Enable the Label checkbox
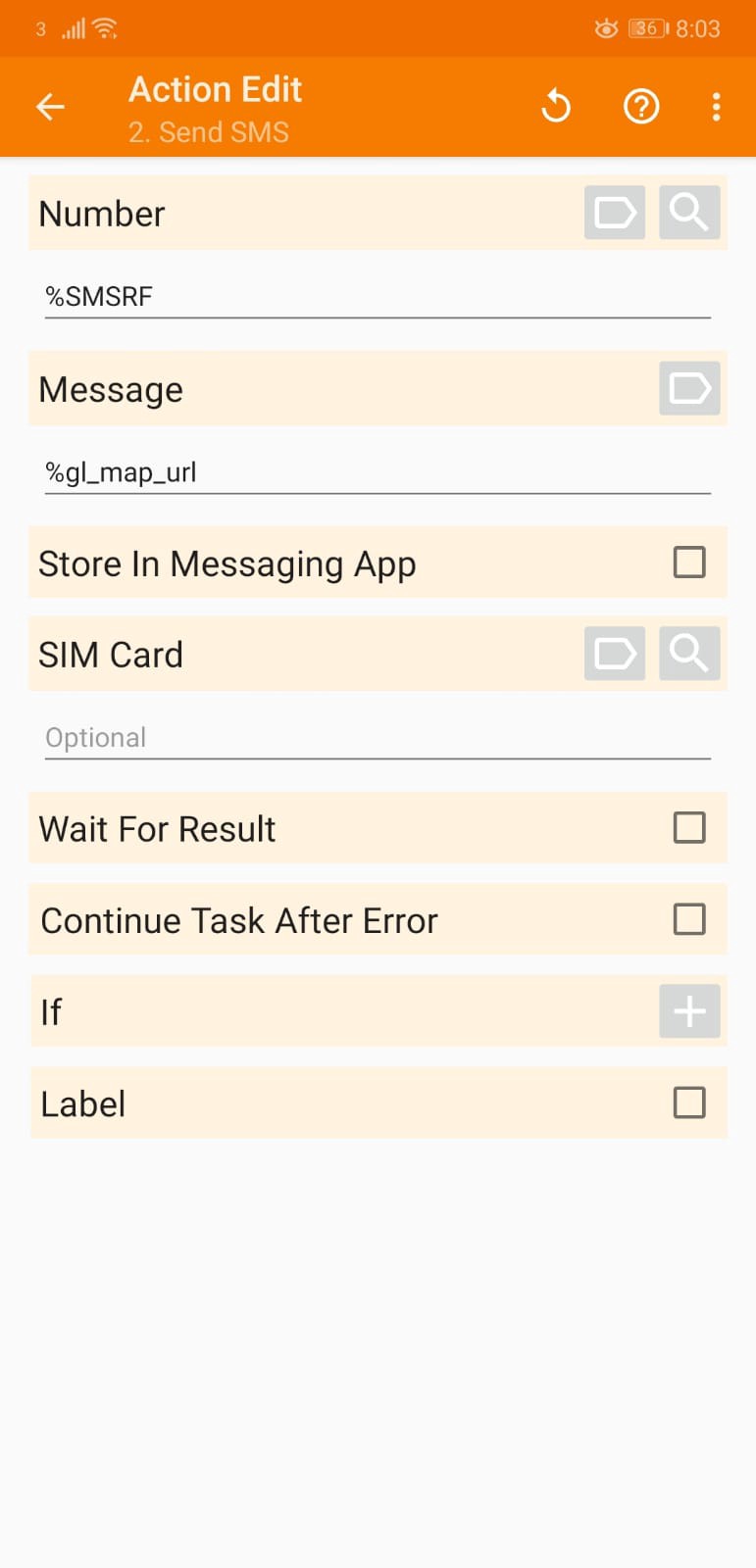The image size is (756, 1568). pyautogui.click(x=689, y=1102)
